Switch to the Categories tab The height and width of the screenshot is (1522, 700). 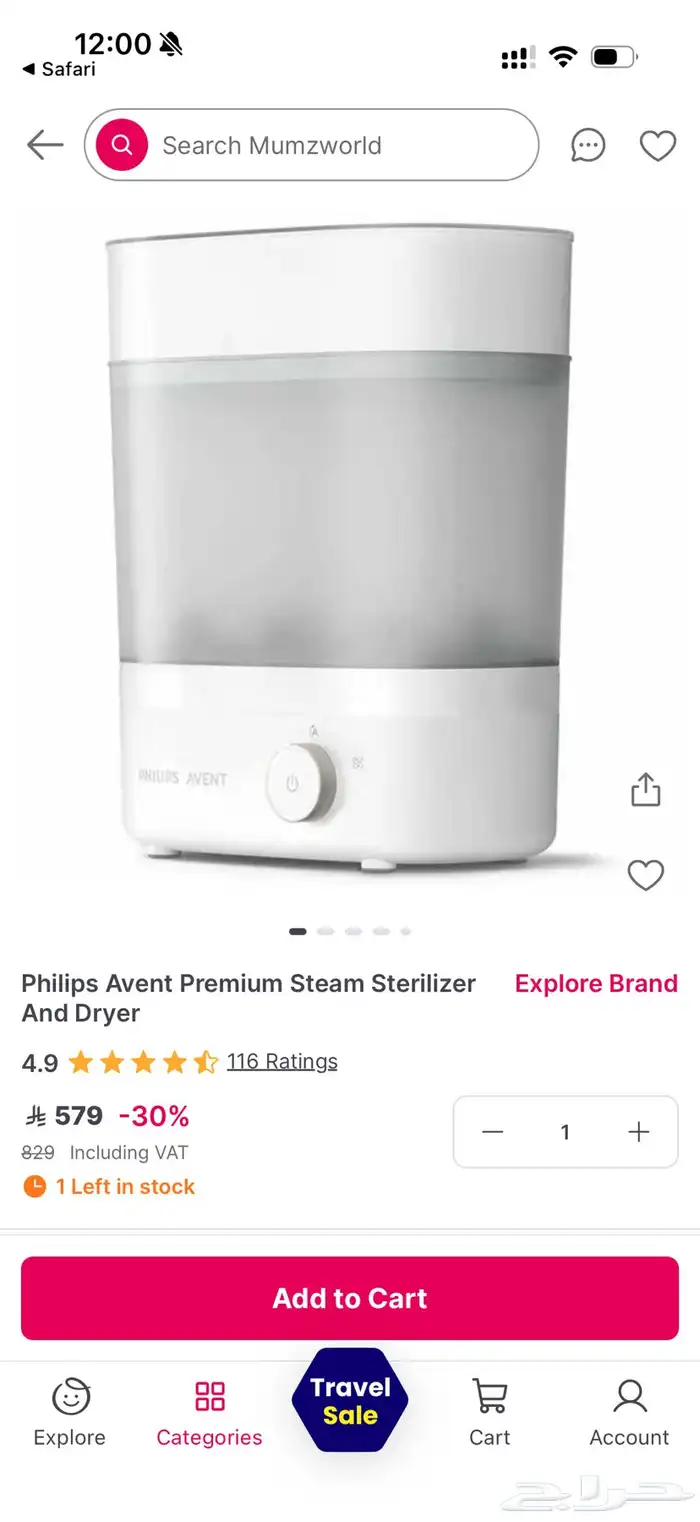coord(209,1412)
